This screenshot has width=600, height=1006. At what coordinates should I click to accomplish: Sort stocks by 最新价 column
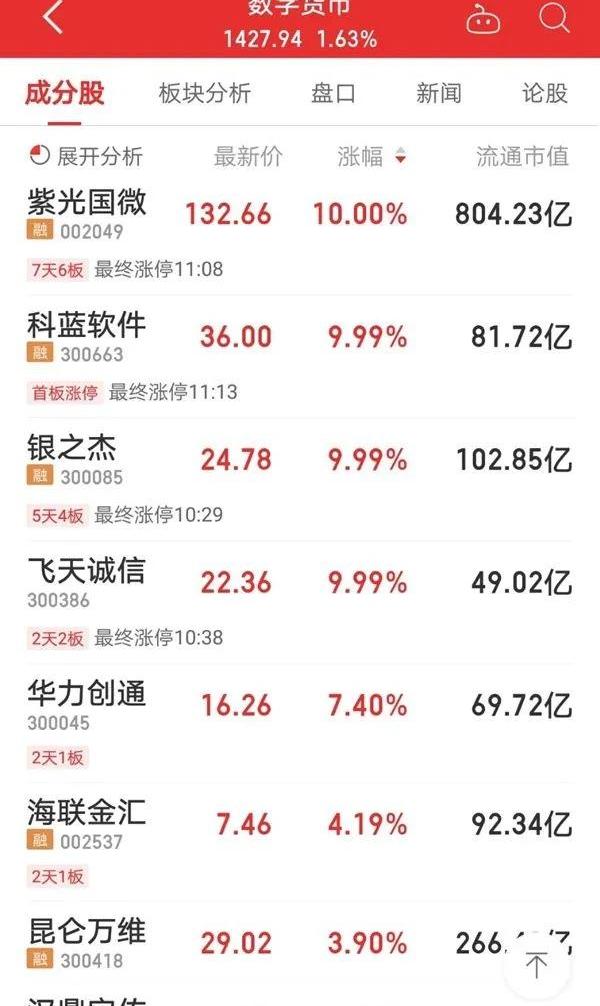(x=248, y=156)
